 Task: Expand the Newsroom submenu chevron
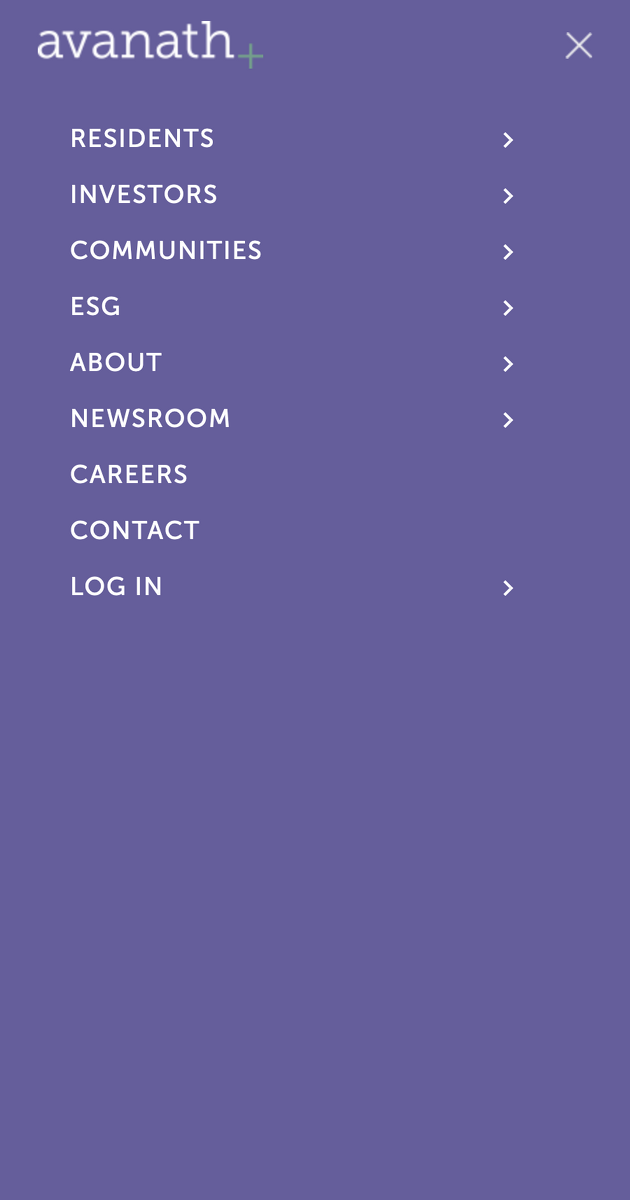point(508,420)
